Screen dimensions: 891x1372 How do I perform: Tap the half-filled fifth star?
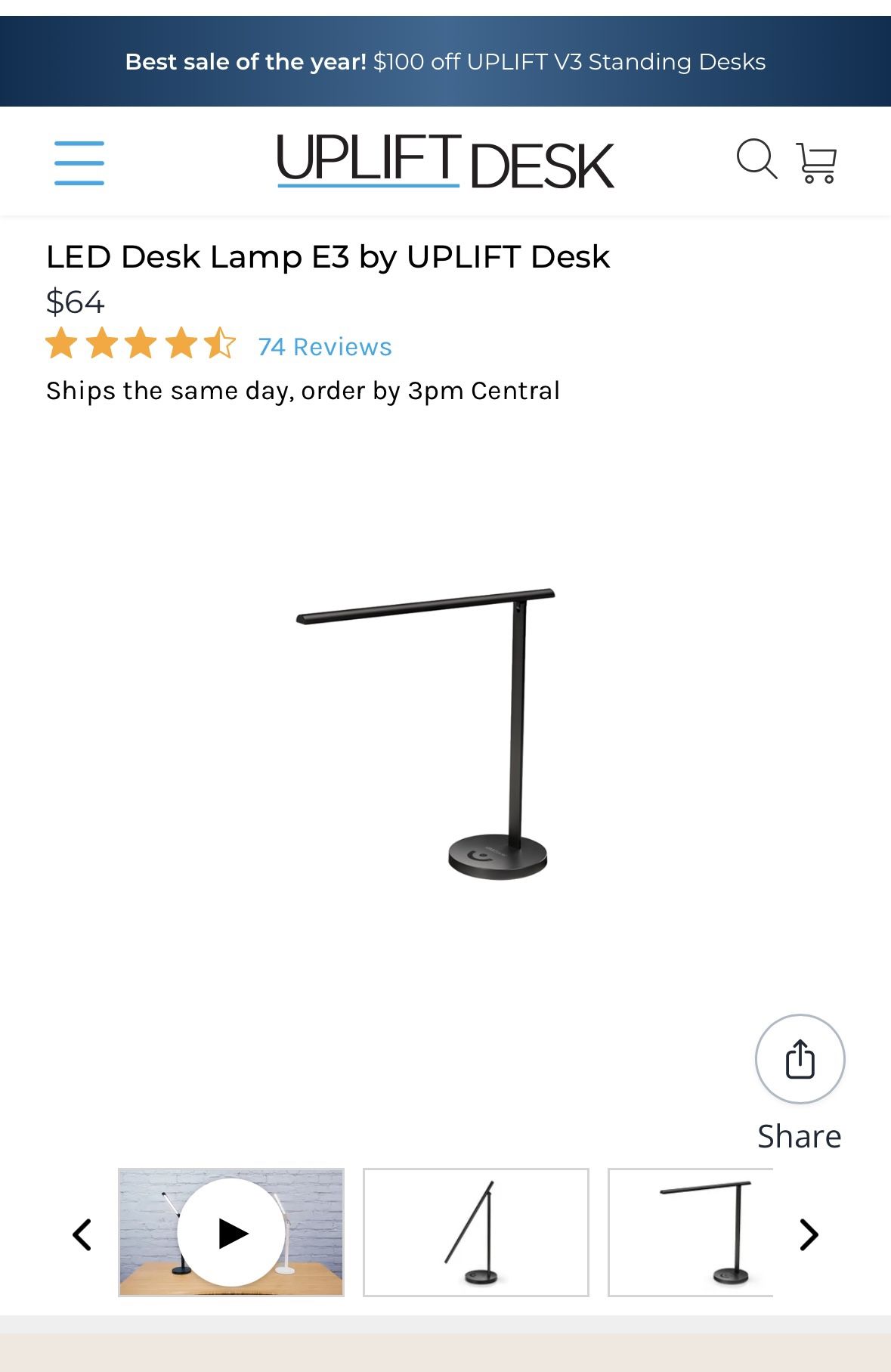pos(219,345)
